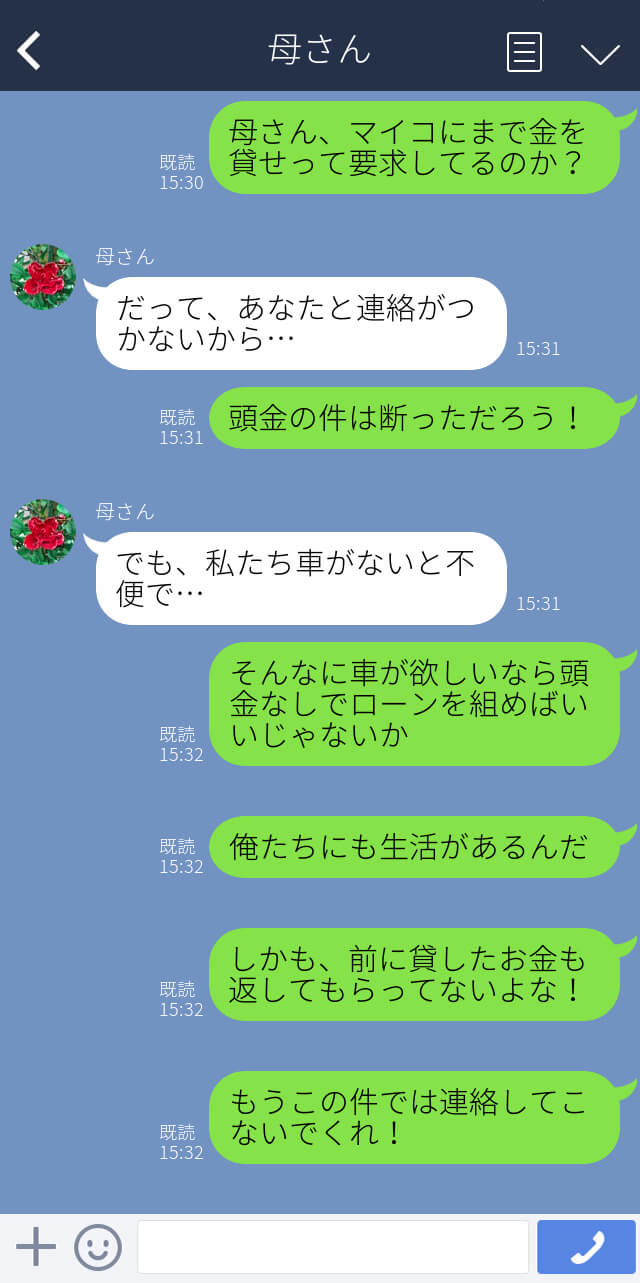View 母さん's avatar beside the だって message
640x1283 pixels.
[43, 277]
